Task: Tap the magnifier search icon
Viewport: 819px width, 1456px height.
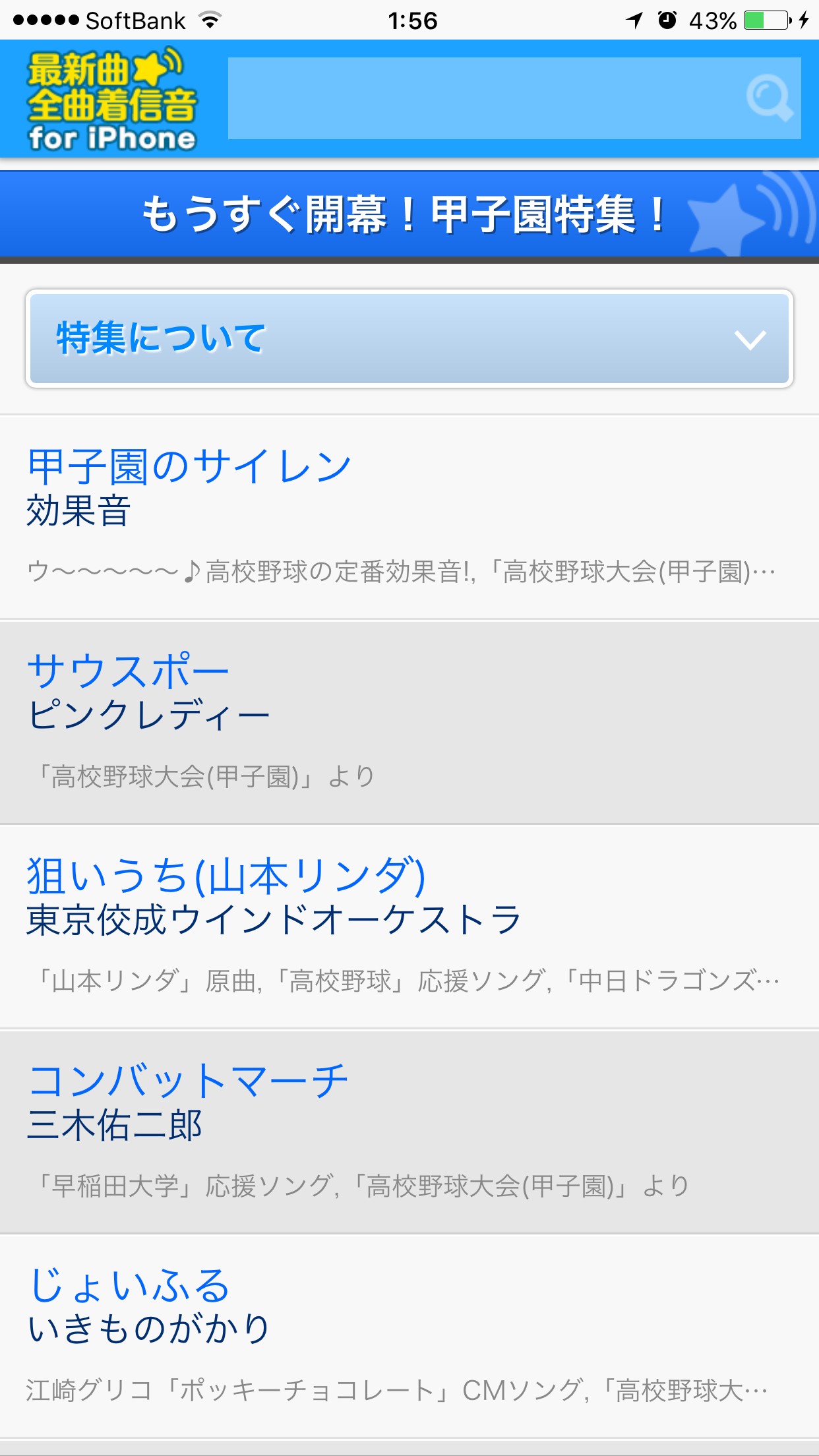Action: 768,98
